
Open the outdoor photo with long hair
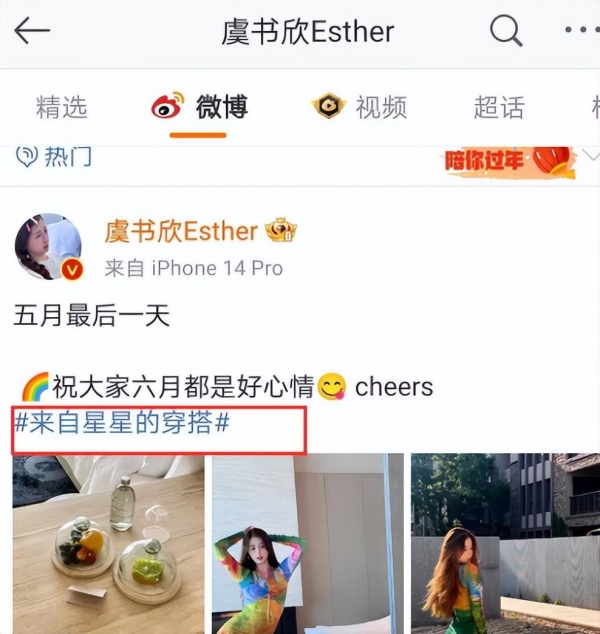(x=505, y=543)
